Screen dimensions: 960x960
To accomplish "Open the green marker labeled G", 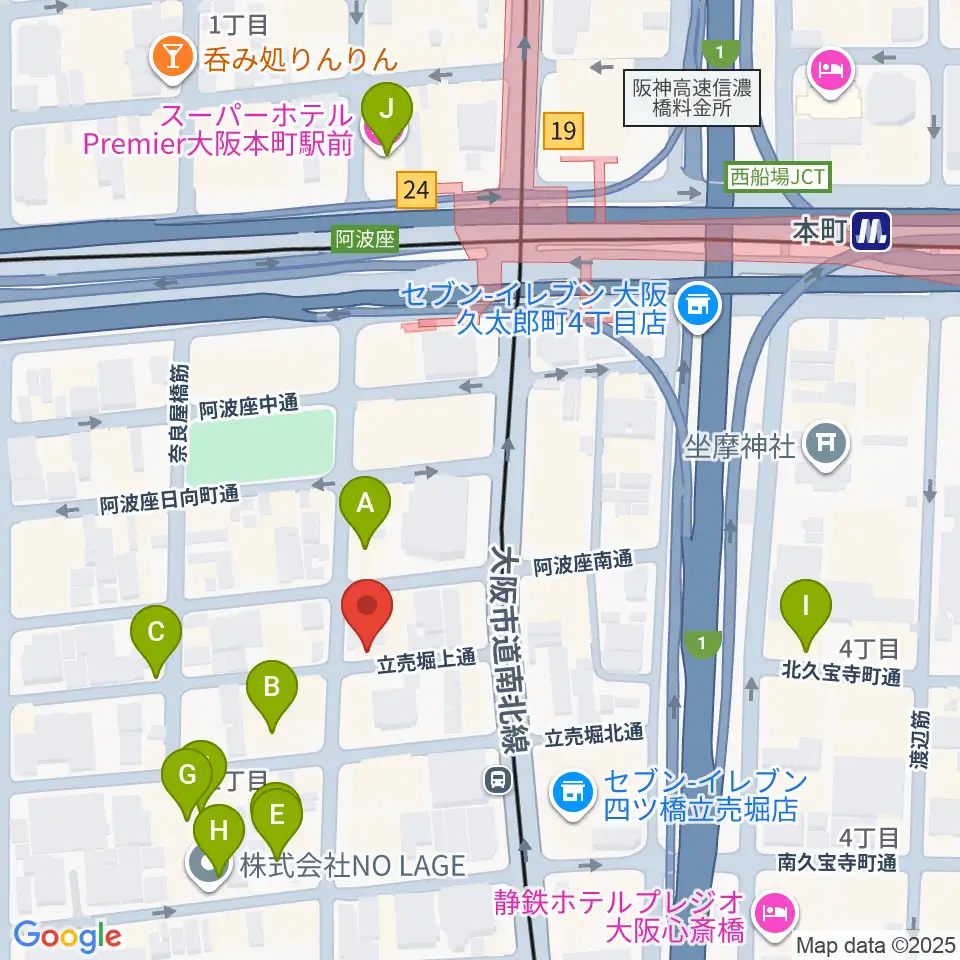I will pyautogui.click(x=187, y=777).
